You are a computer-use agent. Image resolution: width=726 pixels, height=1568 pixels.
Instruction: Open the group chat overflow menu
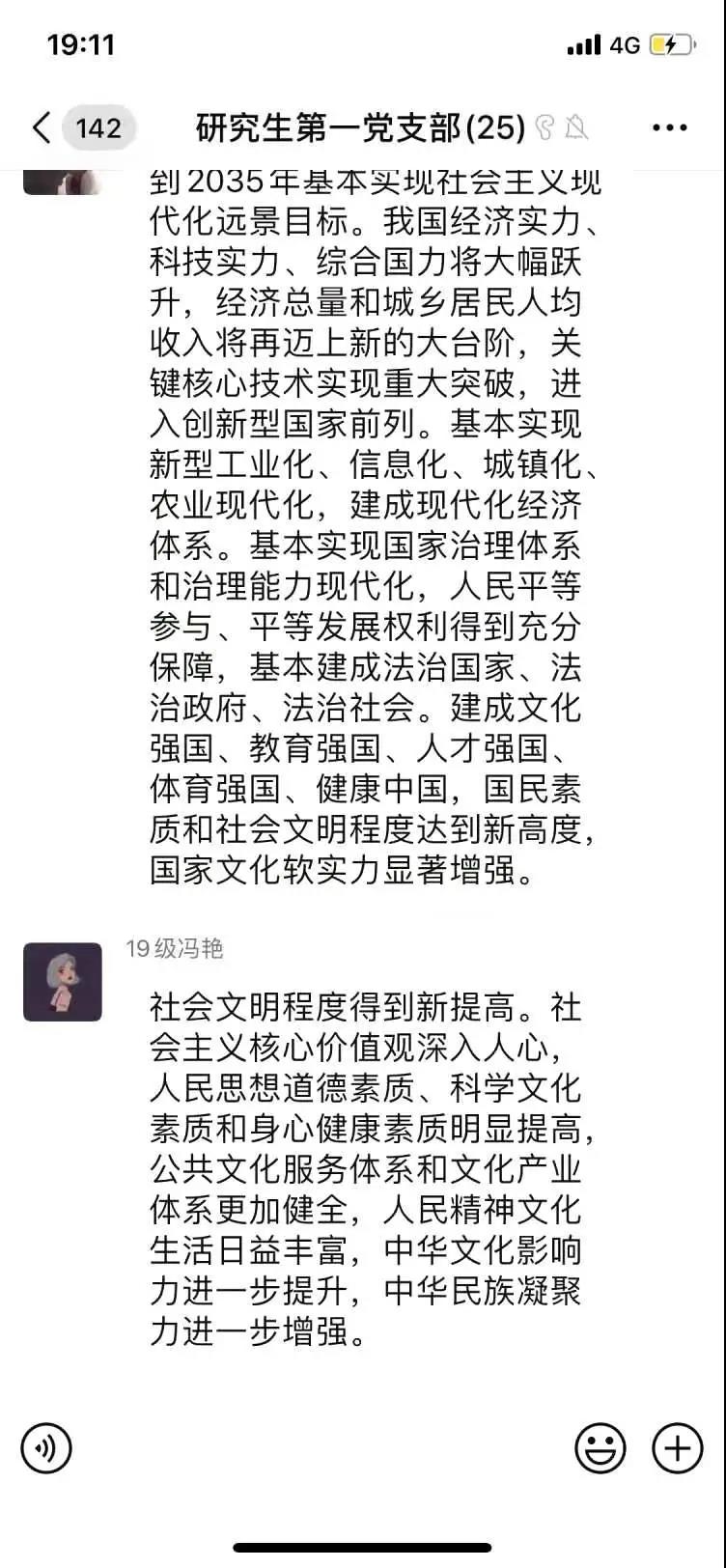pos(670,127)
